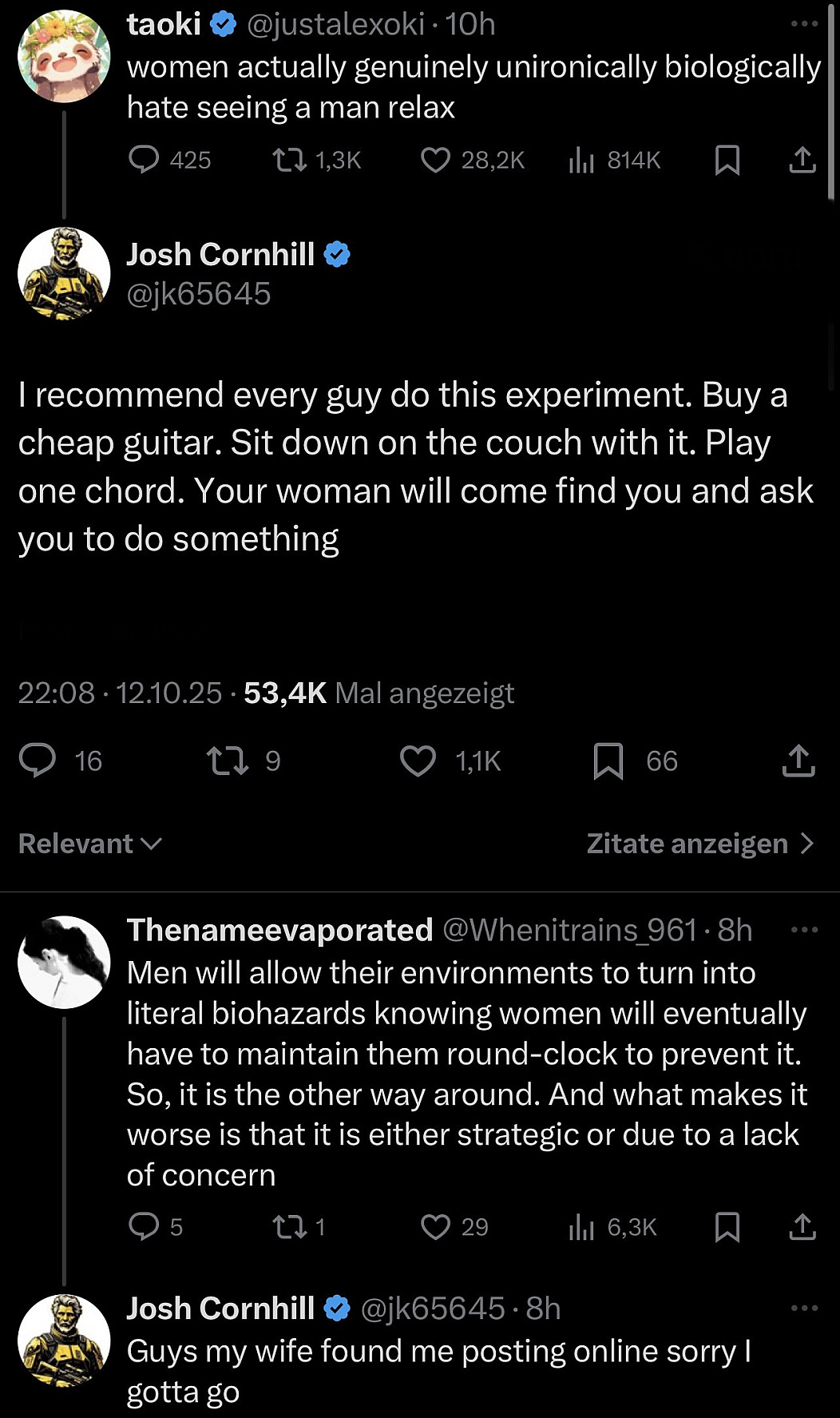Reply to taoki's tweet
Viewport: 840px width, 1418px height.
(144, 161)
